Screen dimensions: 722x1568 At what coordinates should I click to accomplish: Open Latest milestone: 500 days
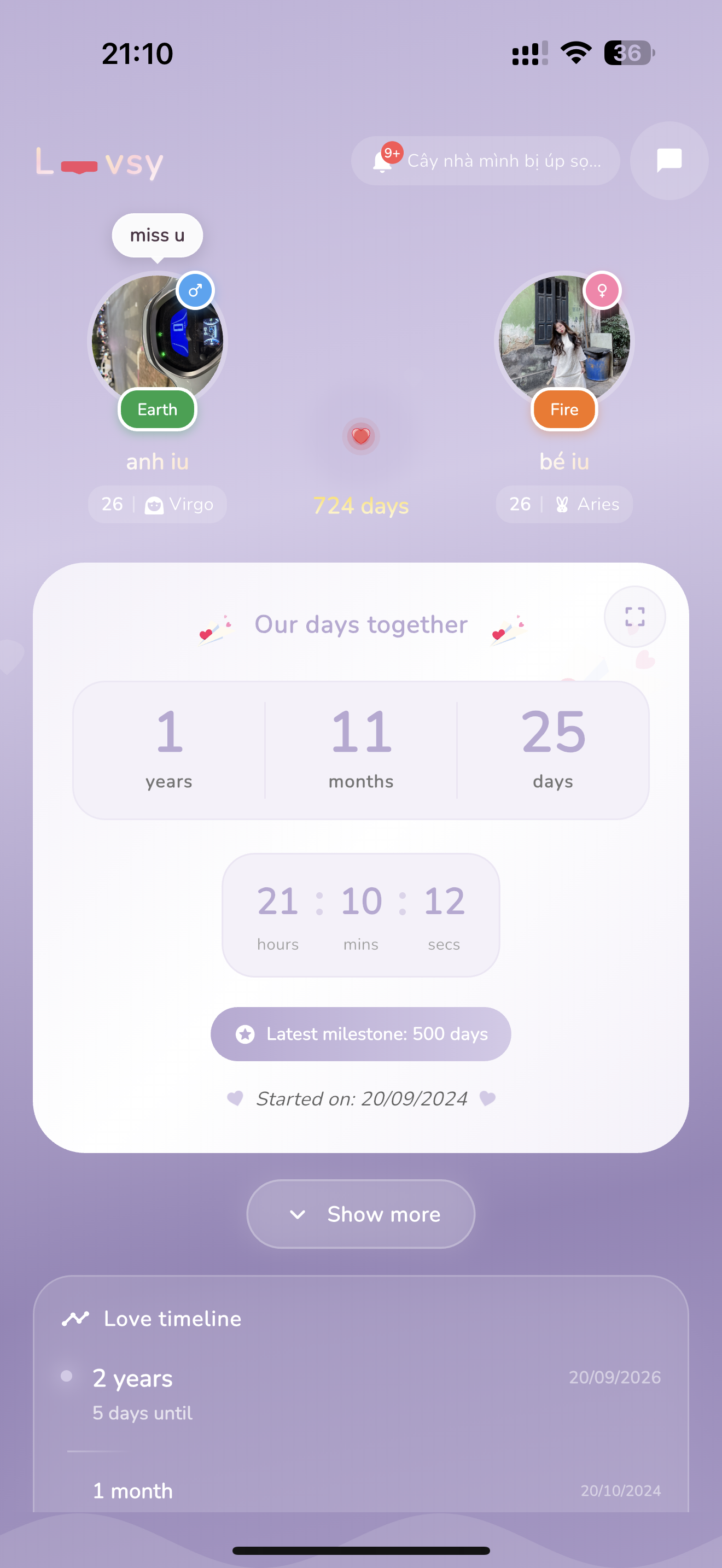(x=361, y=1034)
